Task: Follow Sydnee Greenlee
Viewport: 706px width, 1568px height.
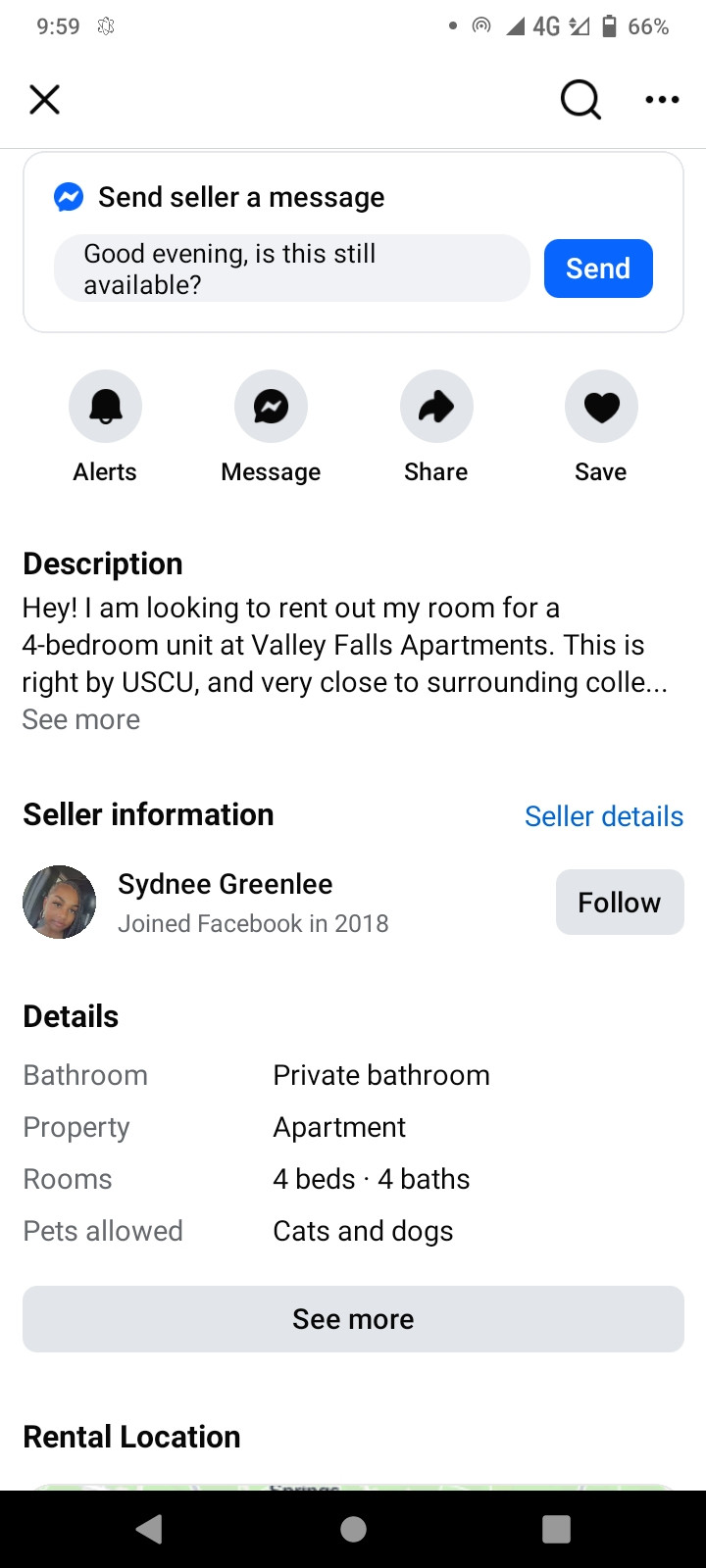Action: tap(620, 902)
